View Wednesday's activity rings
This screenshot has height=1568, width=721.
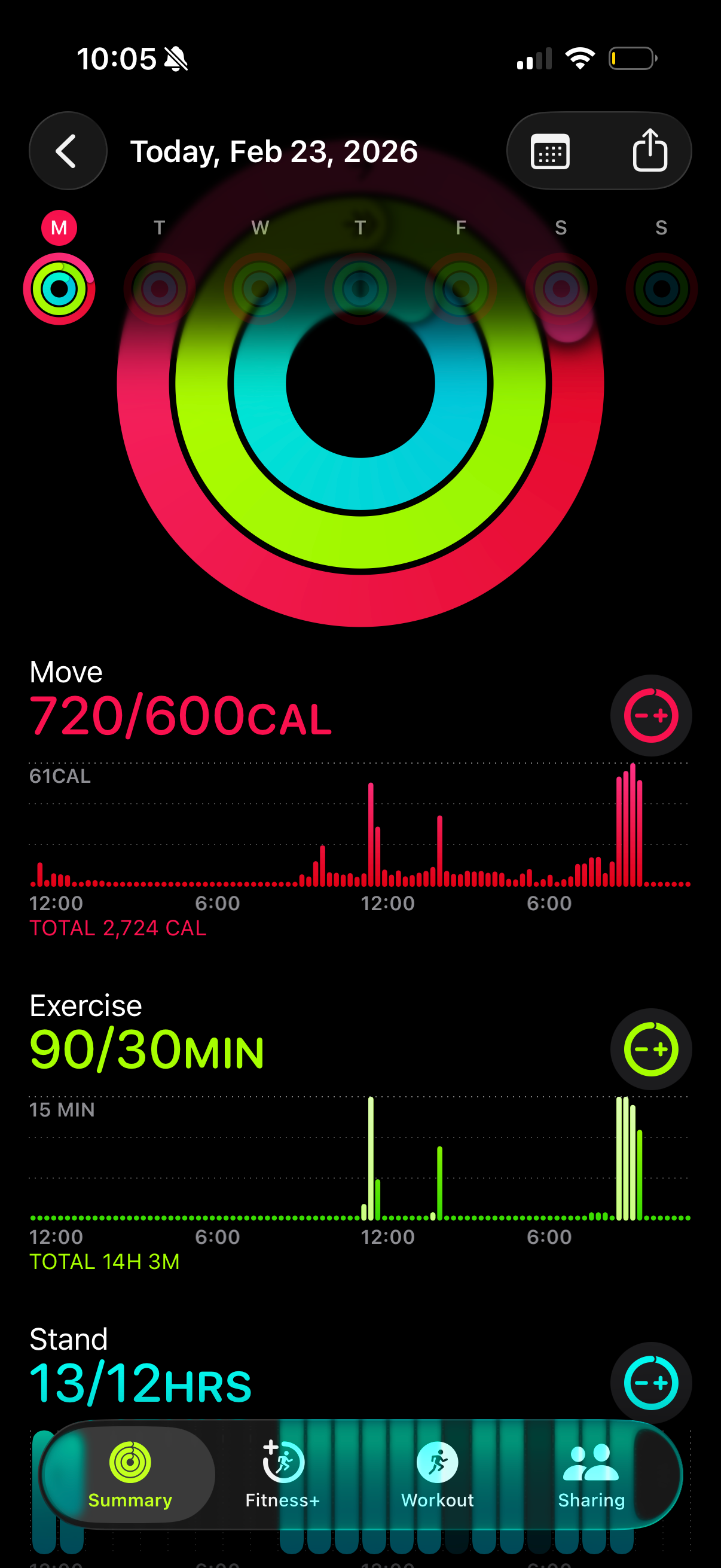[x=260, y=288]
